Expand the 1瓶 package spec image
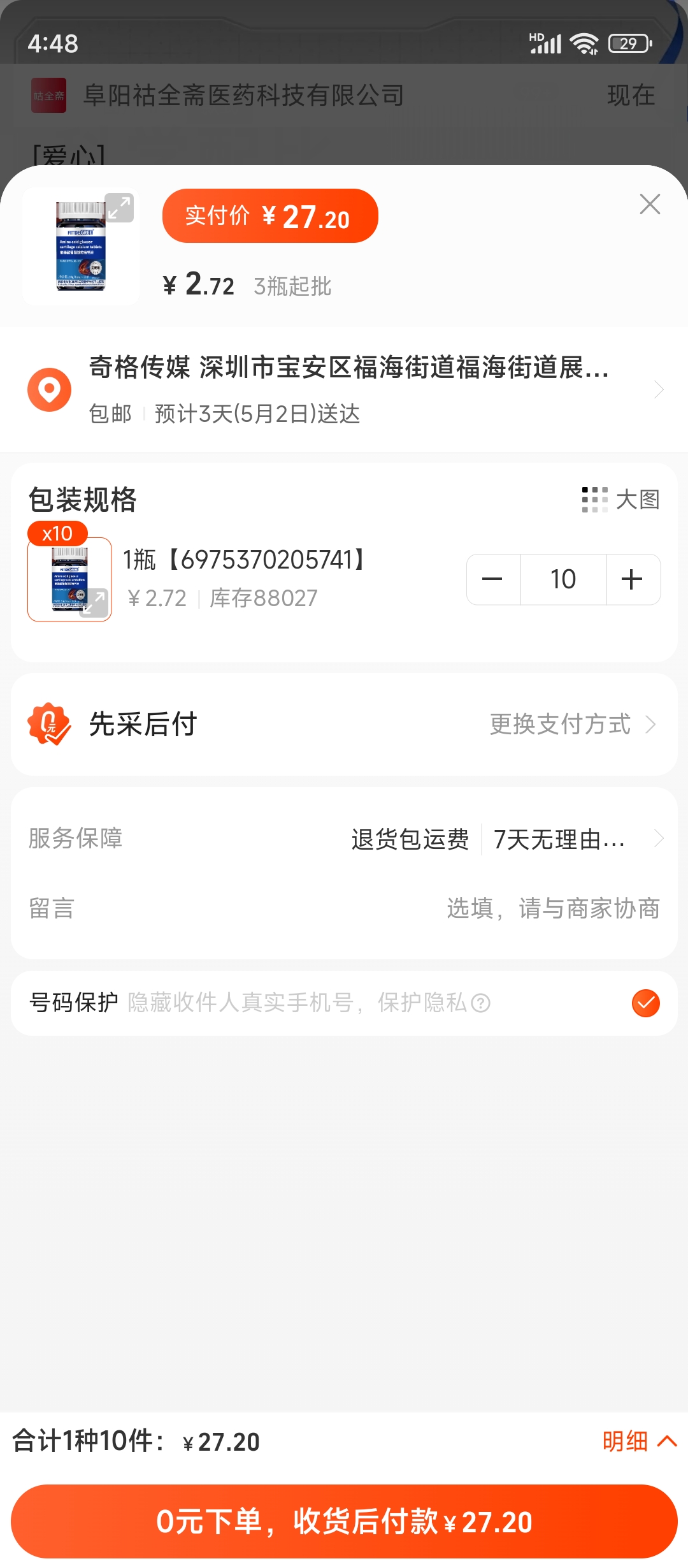 point(94,602)
